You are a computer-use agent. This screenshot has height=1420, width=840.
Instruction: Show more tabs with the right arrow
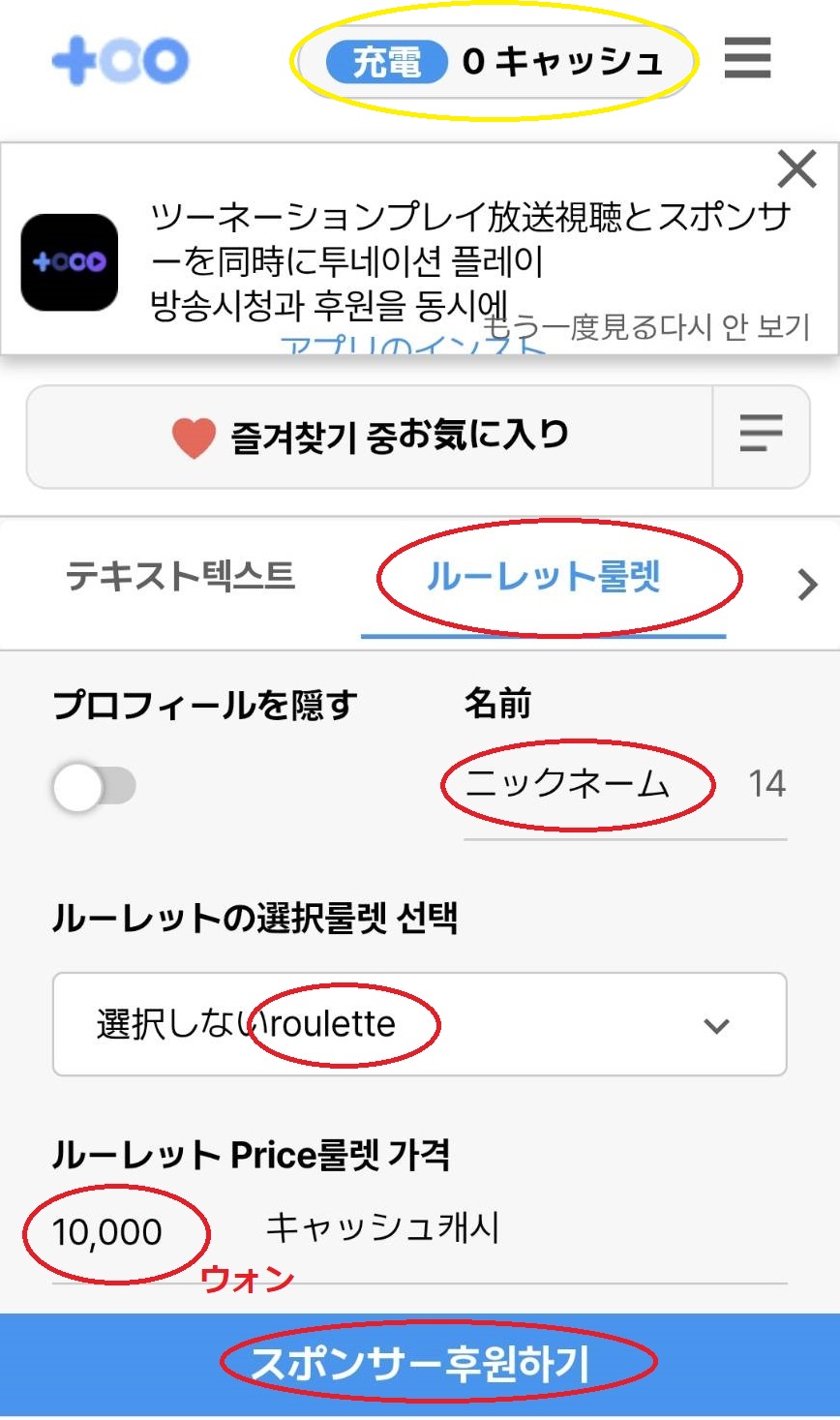click(806, 585)
